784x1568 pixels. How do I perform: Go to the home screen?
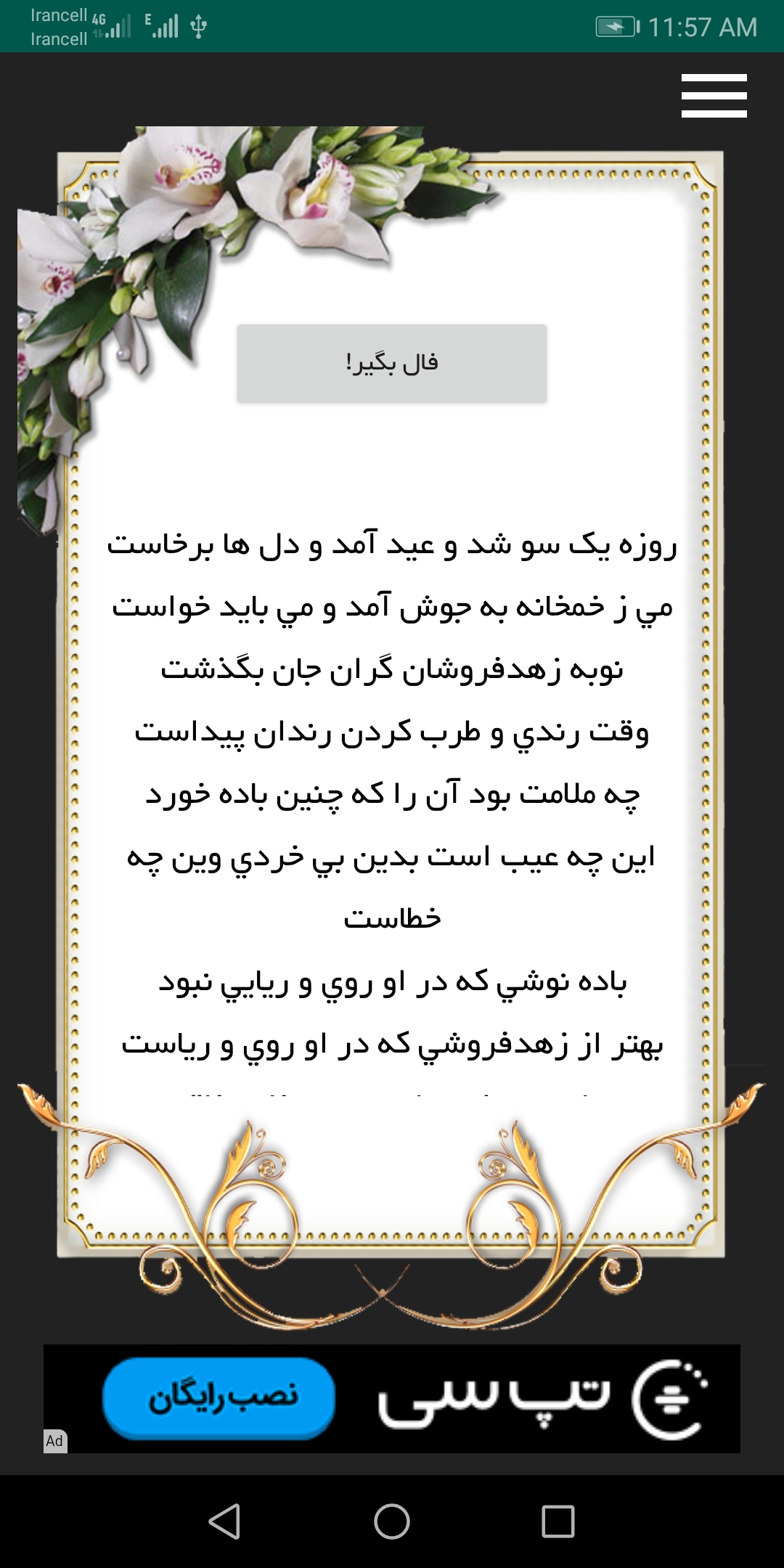pos(392,1521)
